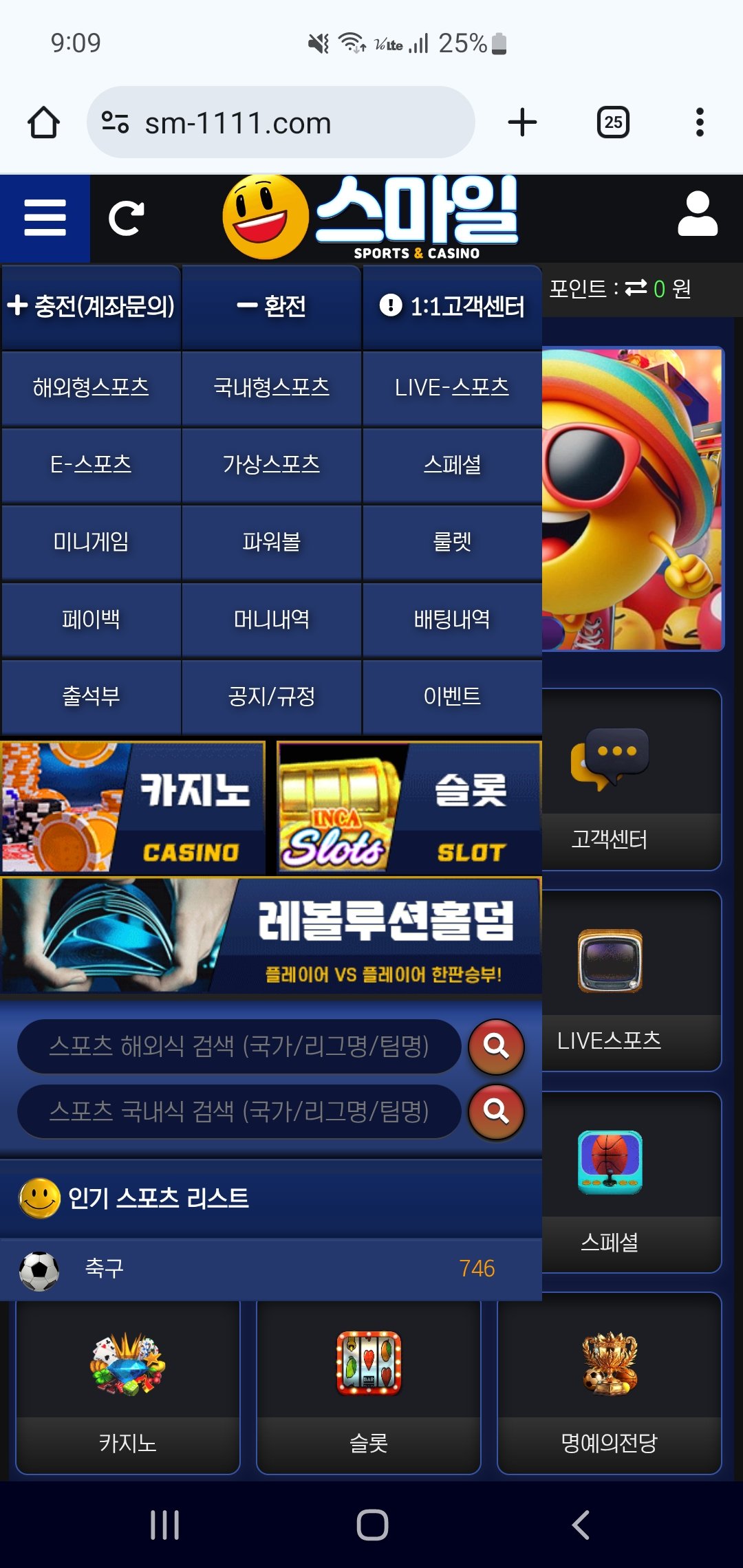Open 1:1고객센터 support

[452, 306]
